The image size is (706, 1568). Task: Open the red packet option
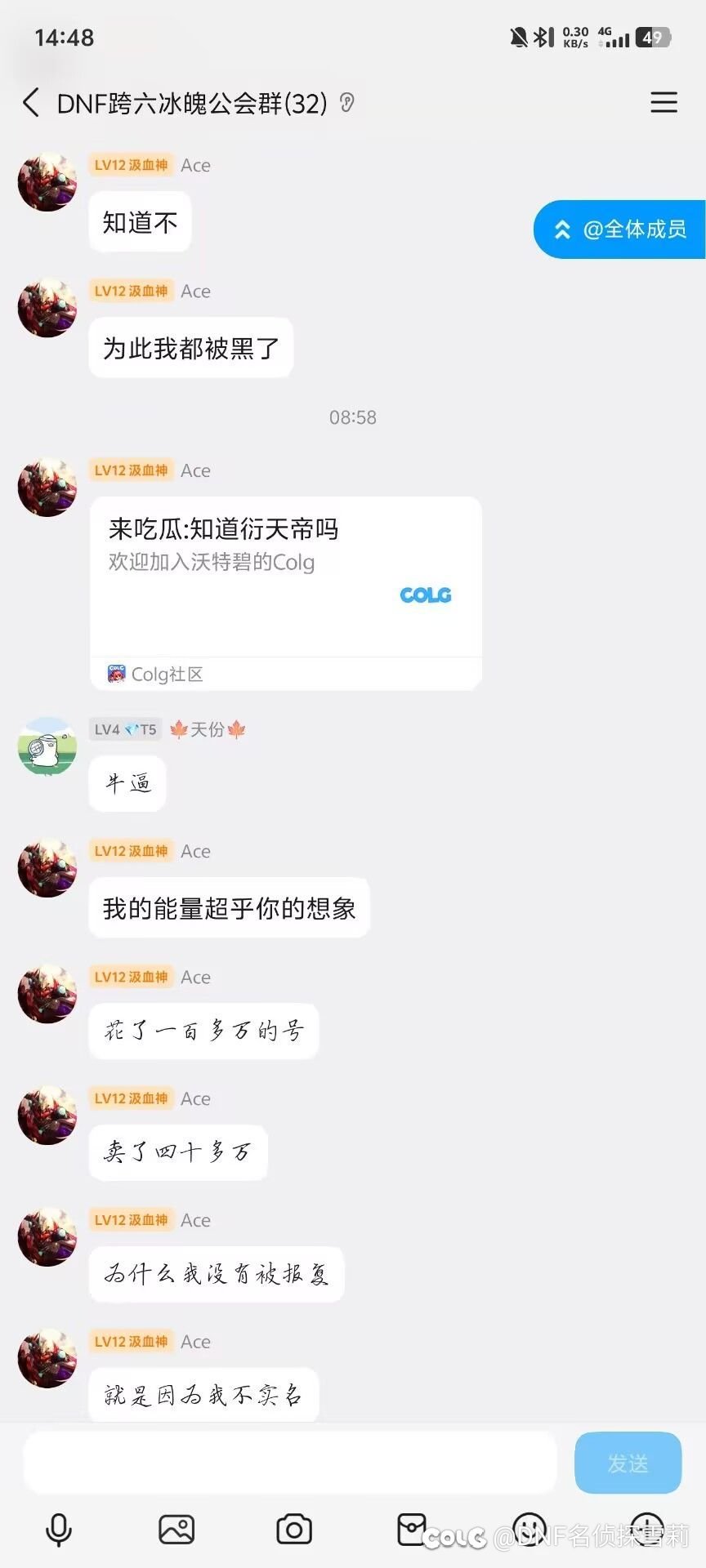412,1529
